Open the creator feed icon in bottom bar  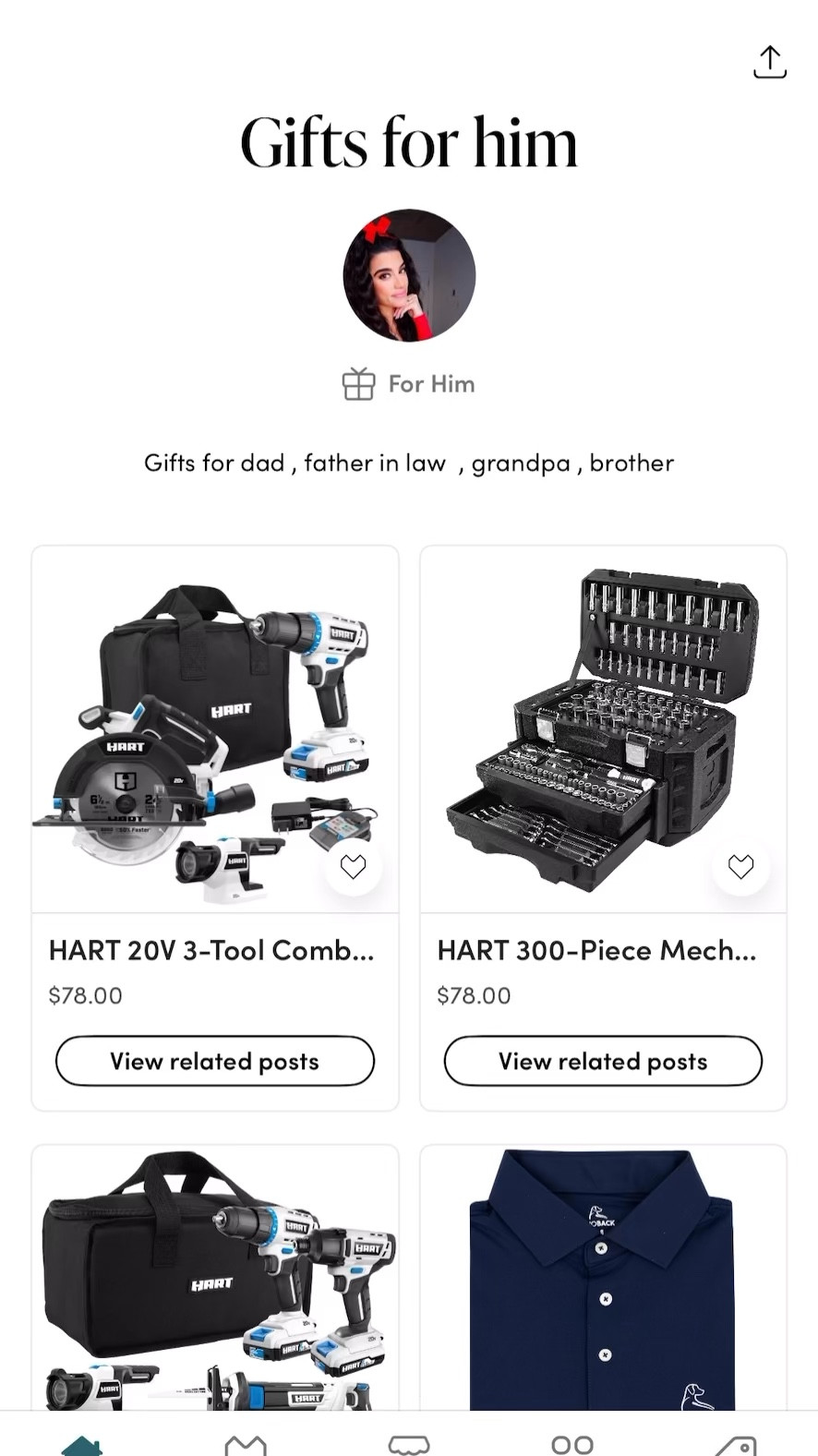pyautogui.click(x=245, y=1440)
